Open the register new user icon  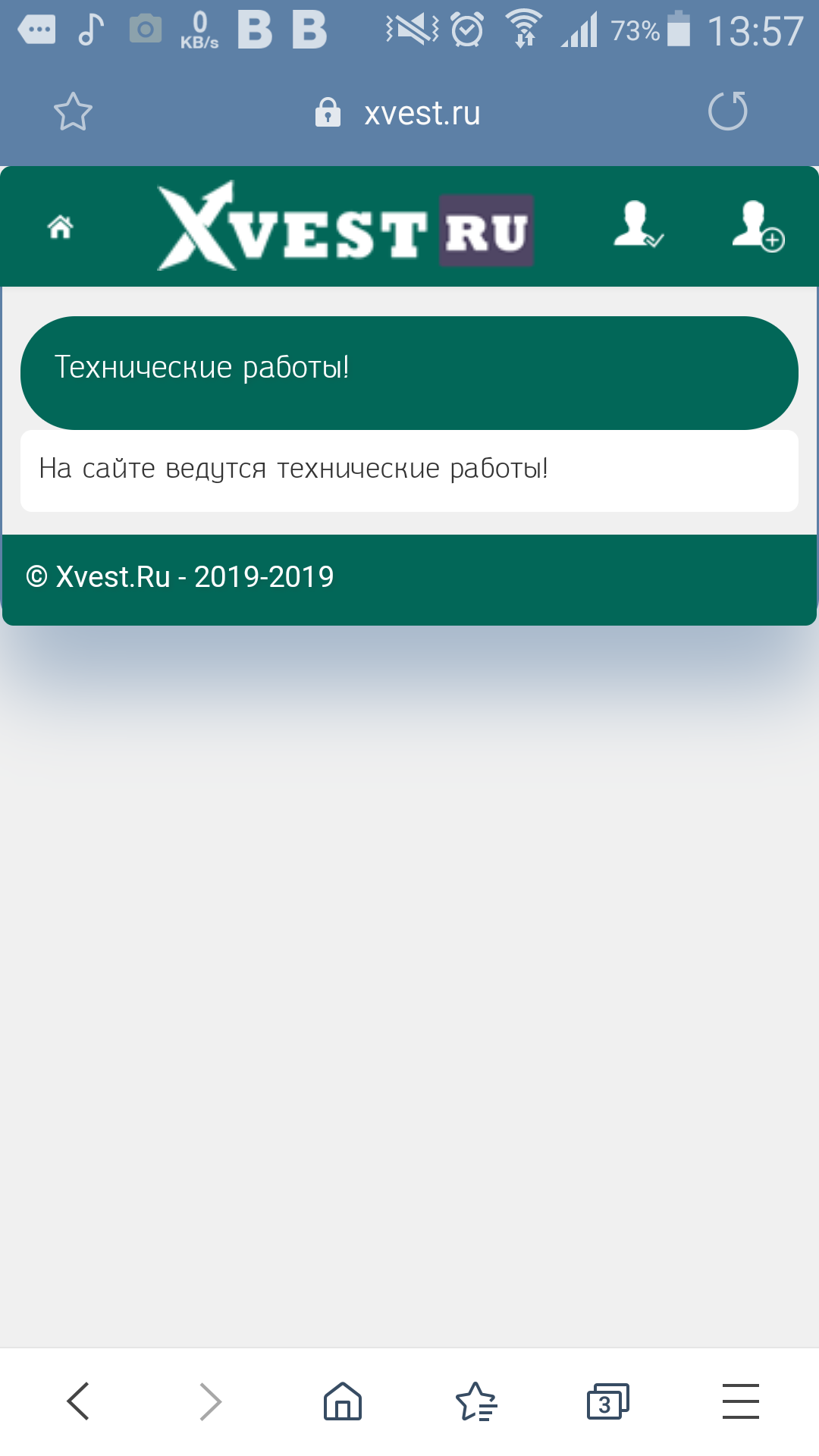(757, 226)
